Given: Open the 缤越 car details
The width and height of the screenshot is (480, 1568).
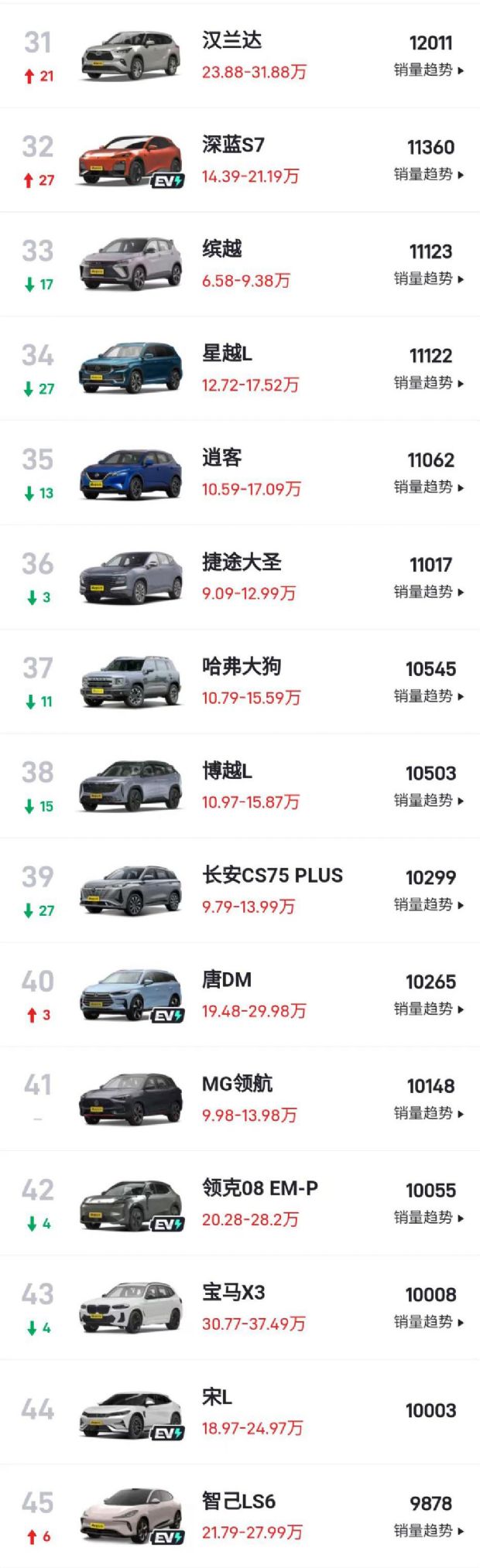Looking at the screenshot, I should click(x=222, y=249).
